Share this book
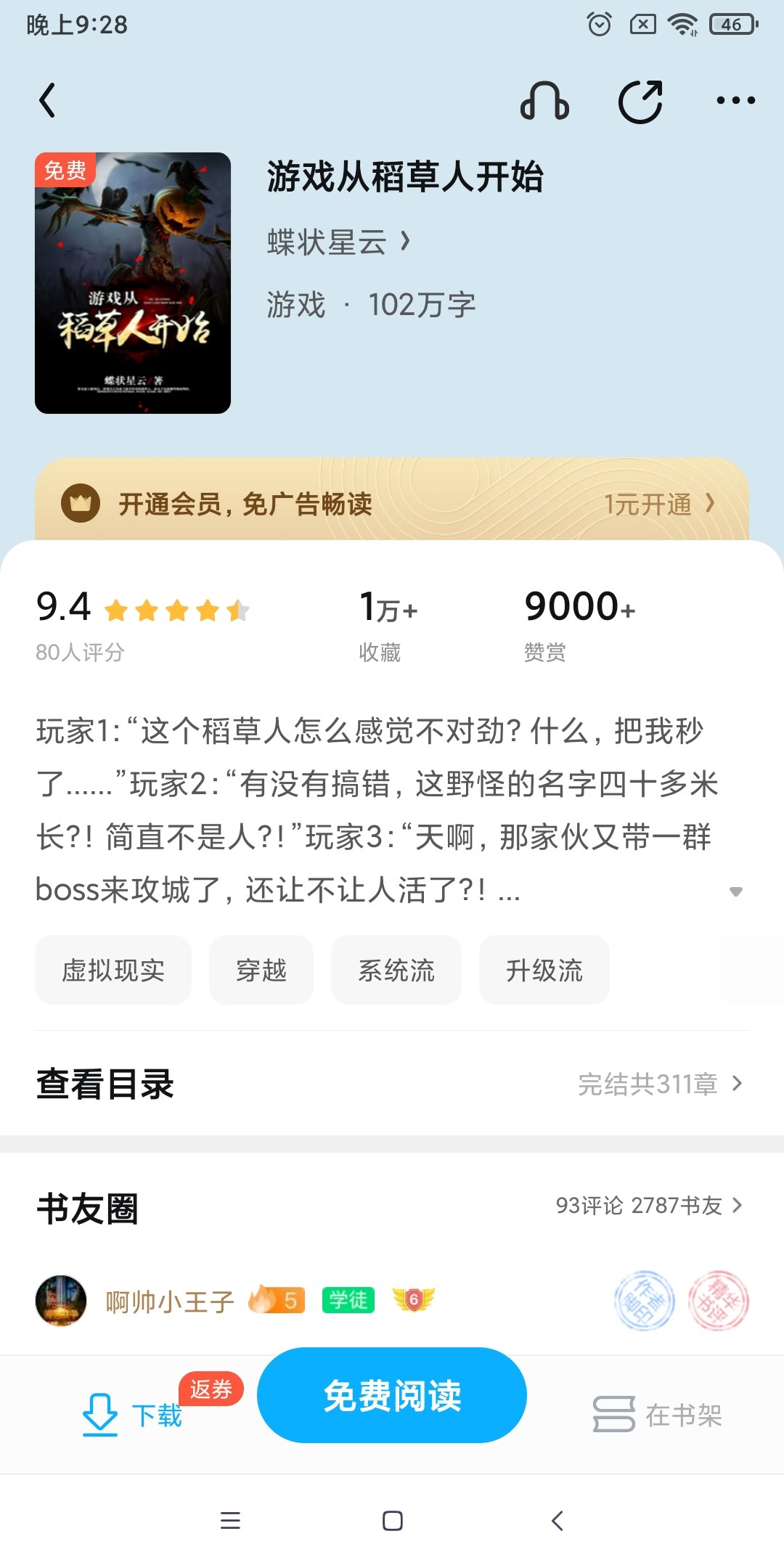Image resolution: width=784 pixels, height=1568 pixels. tap(640, 101)
